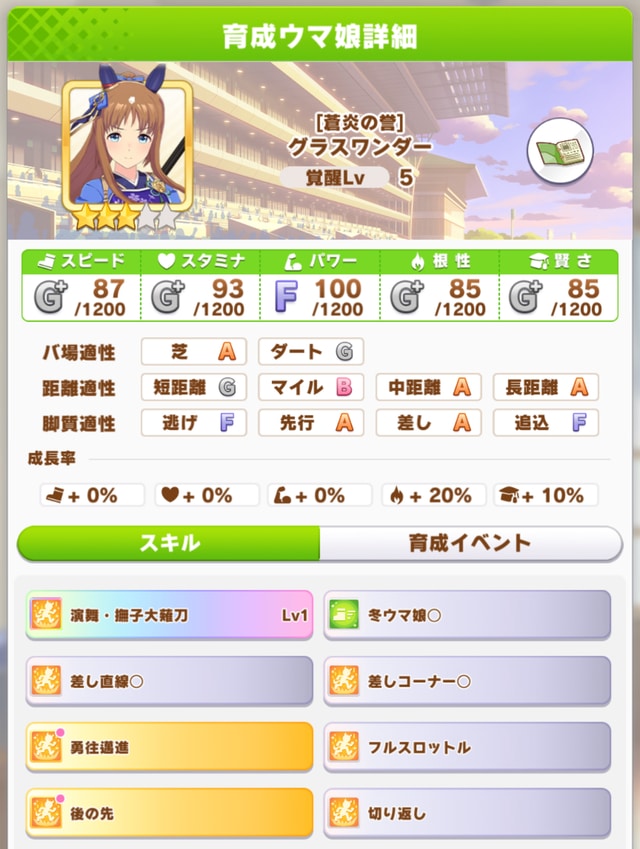Check the 切り返し skill
The height and width of the screenshot is (849, 640).
[x=467, y=813]
